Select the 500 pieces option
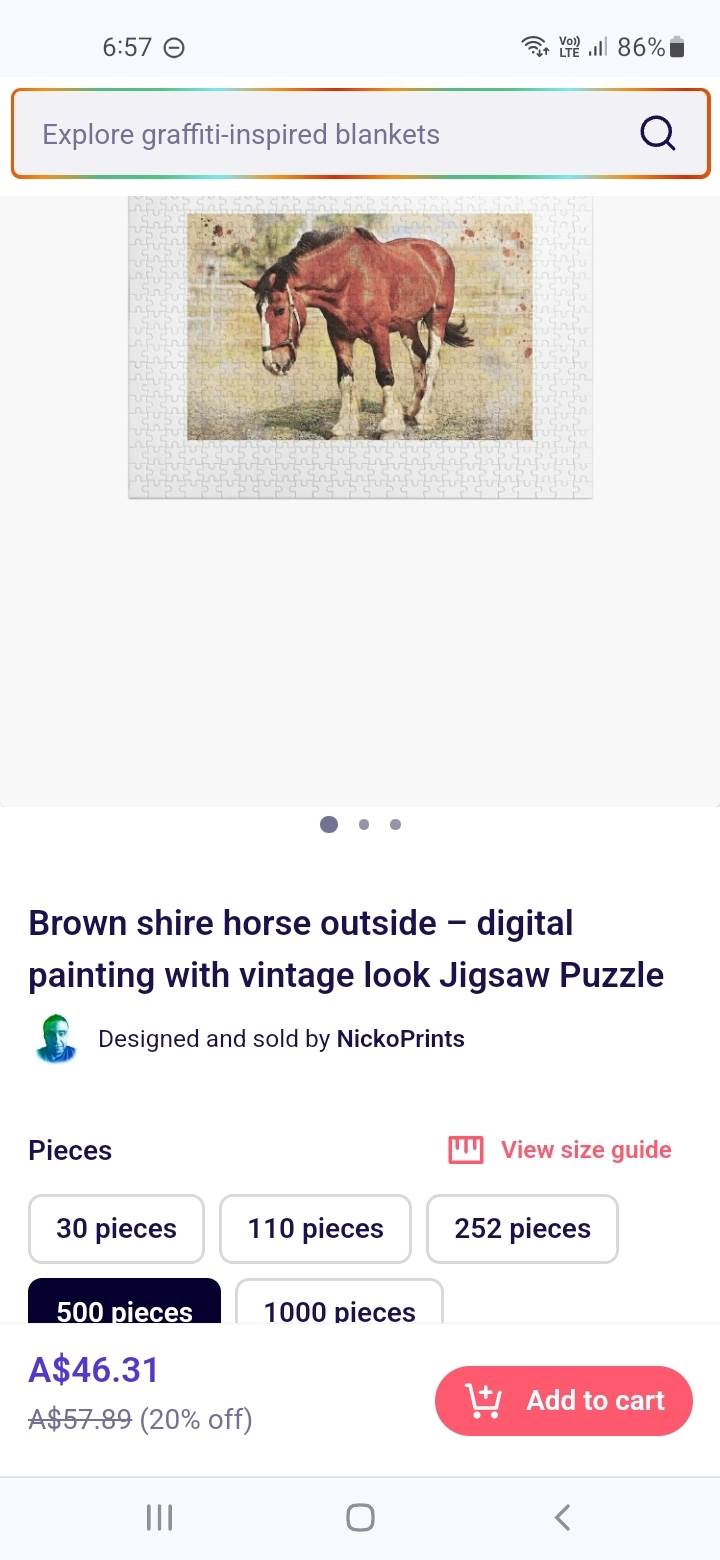 (124, 1304)
